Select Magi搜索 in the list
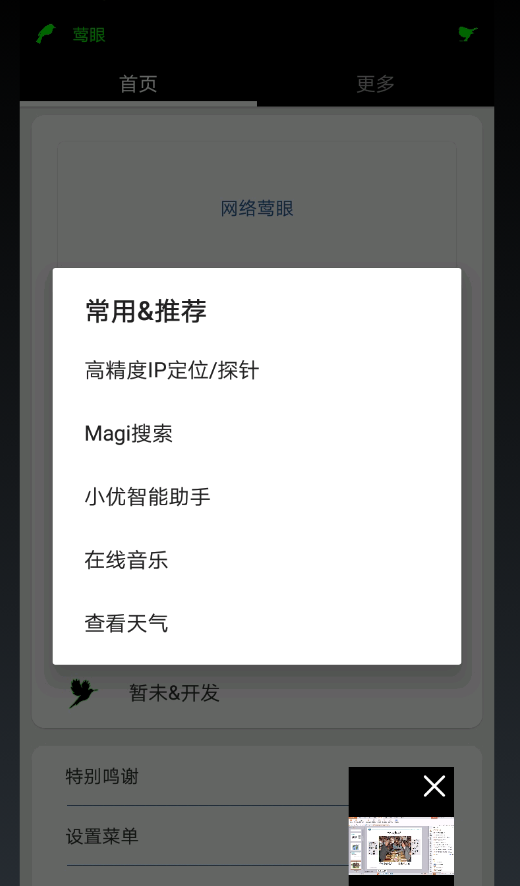The height and width of the screenshot is (886, 520). point(257,434)
